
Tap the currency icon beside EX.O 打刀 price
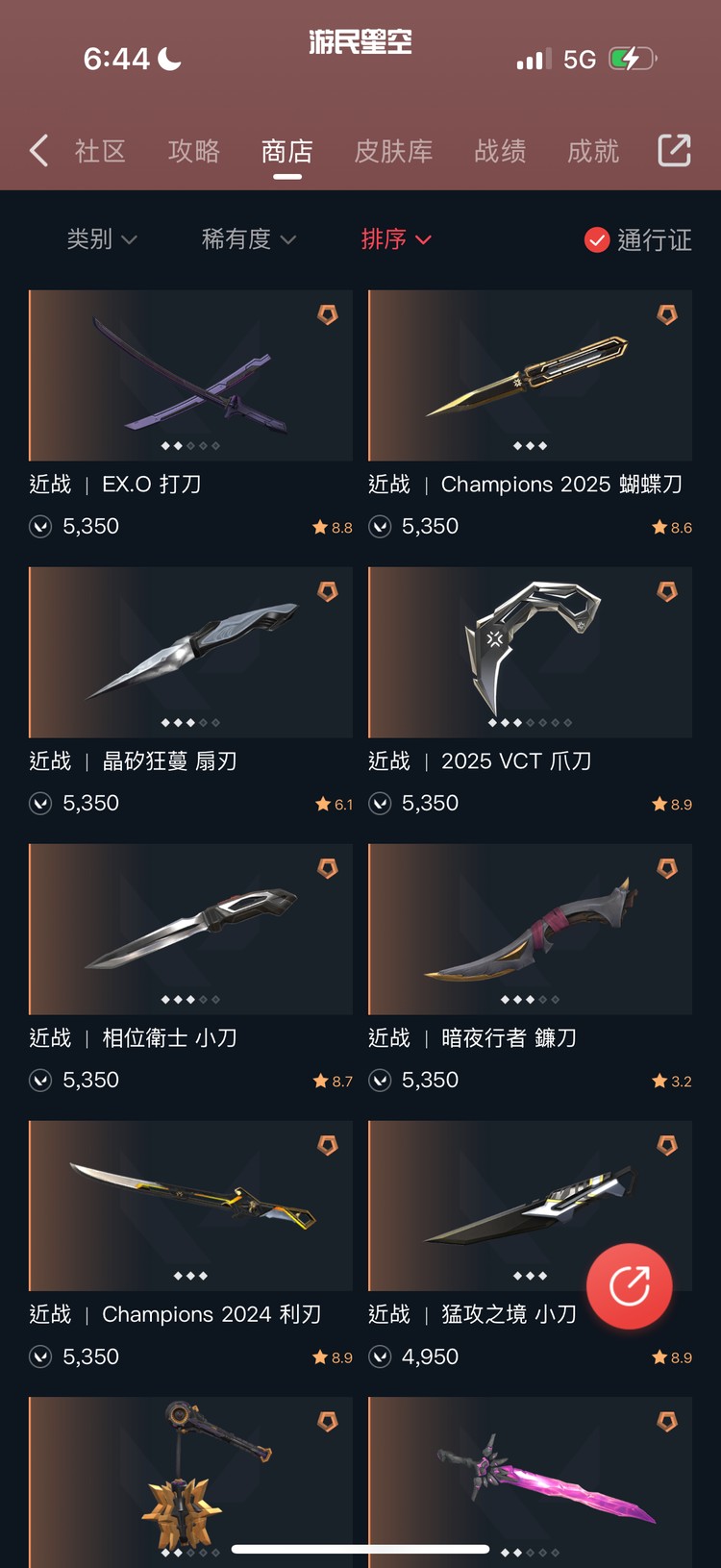(x=39, y=527)
